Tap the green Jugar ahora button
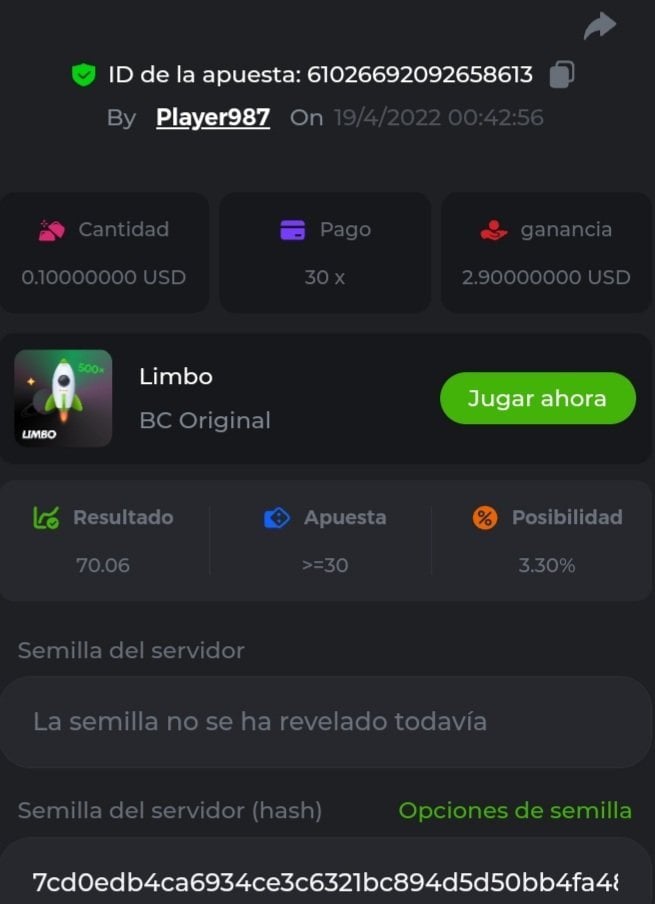The image size is (655, 904). click(537, 398)
